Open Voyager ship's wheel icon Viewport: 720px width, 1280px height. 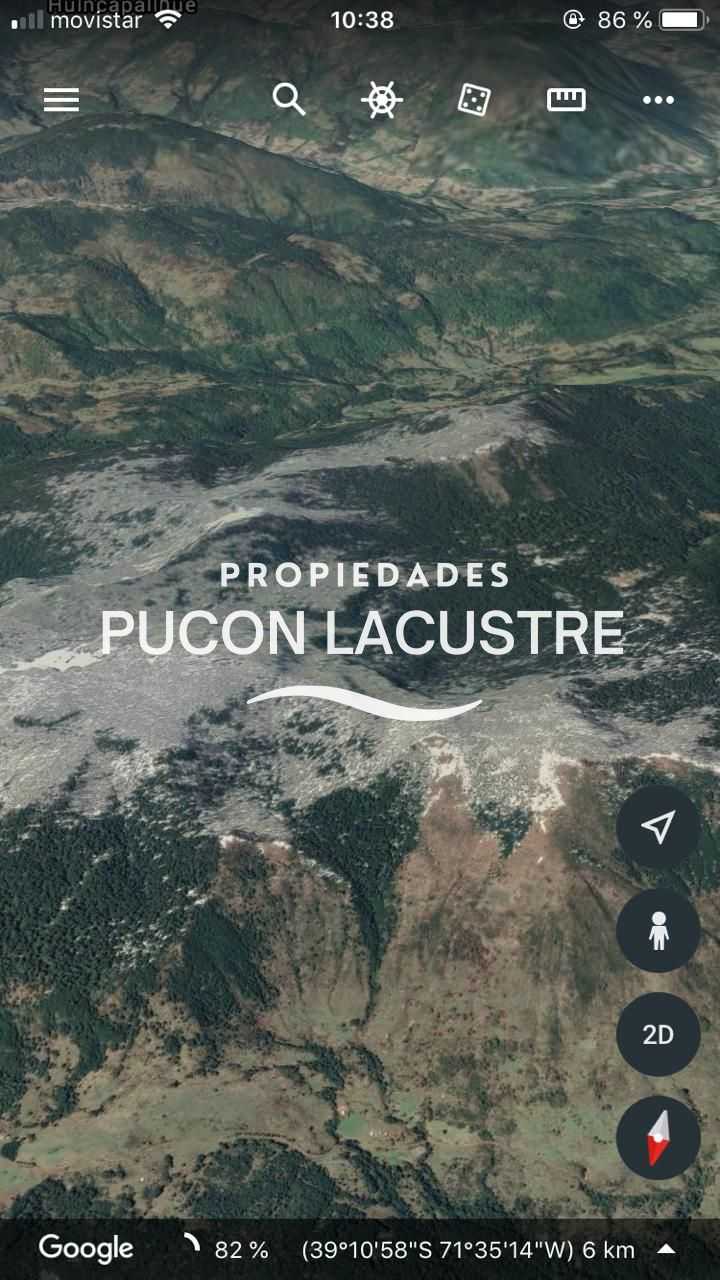(382, 100)
